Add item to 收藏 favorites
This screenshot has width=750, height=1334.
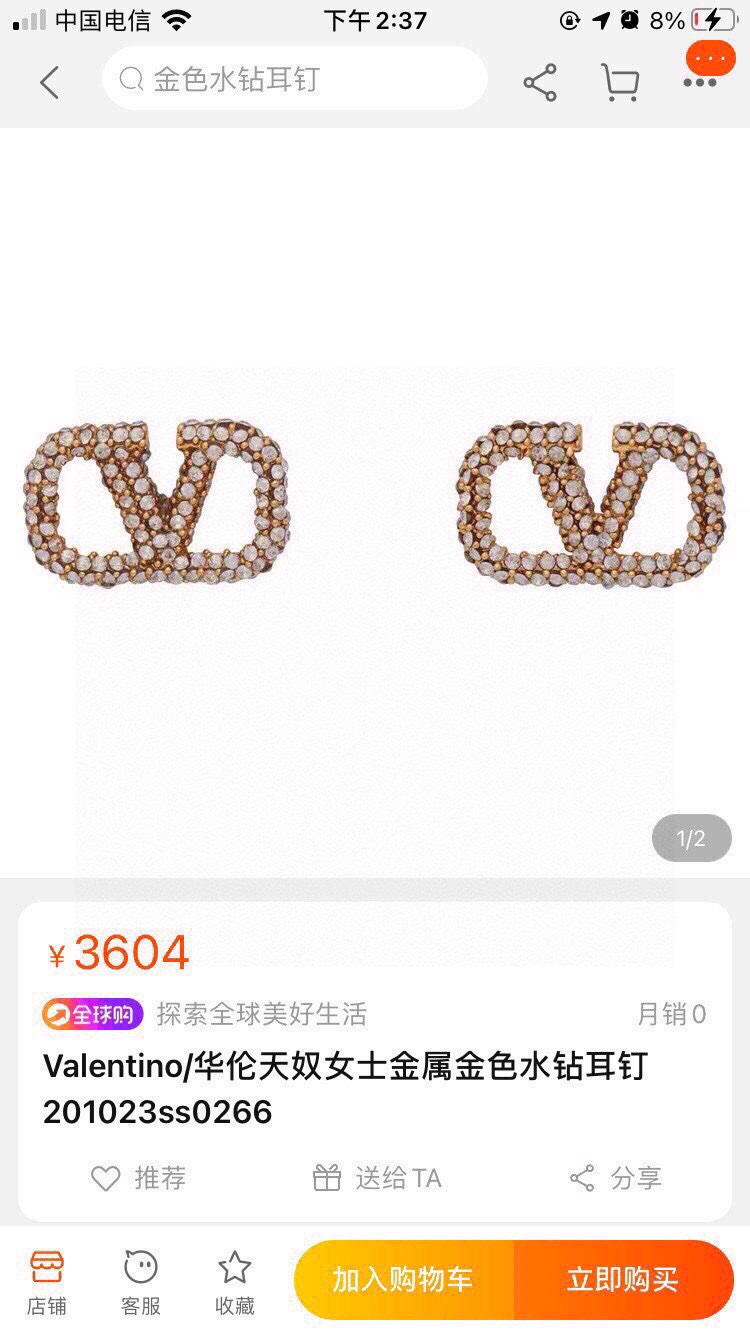click(x=235, y=1282)
